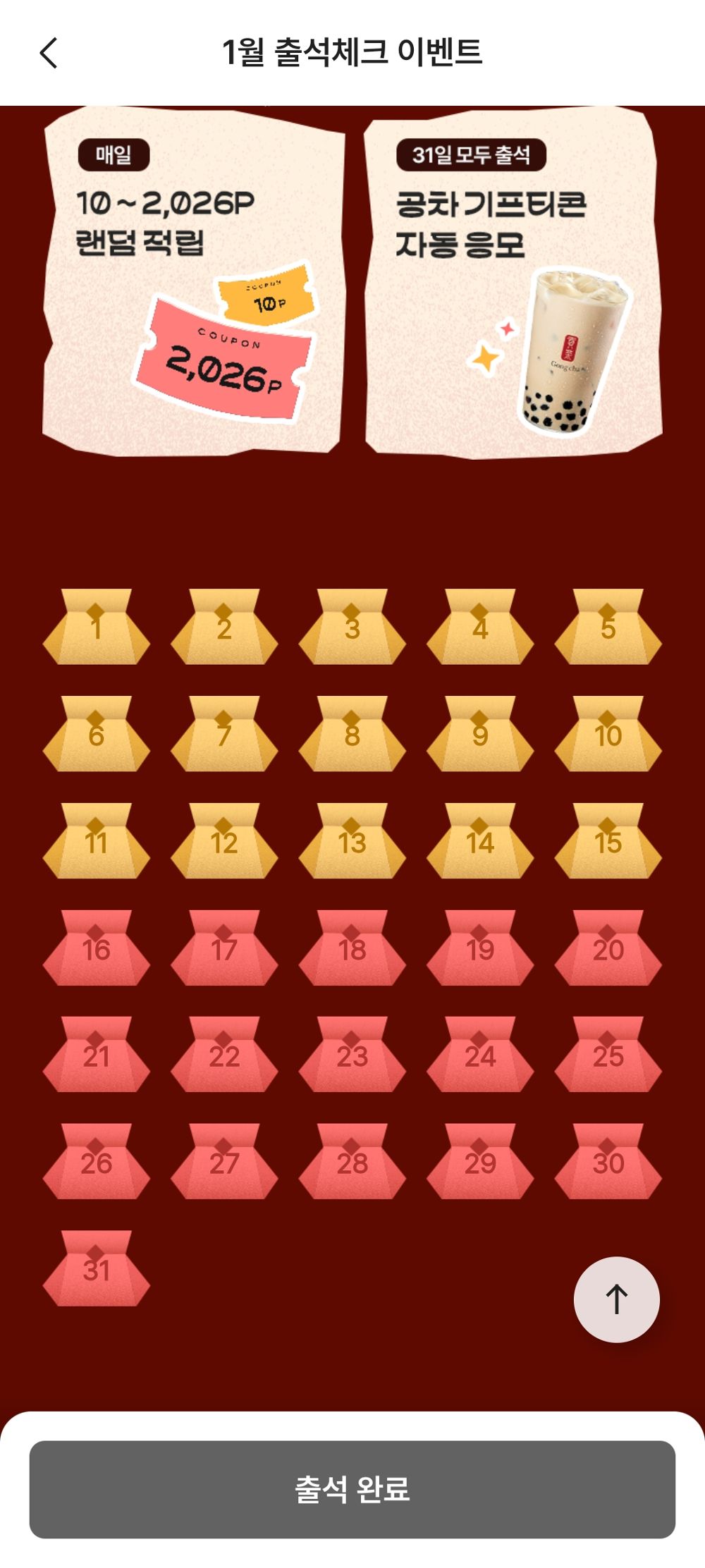Viewport: 705px width, 1568px height.
Task: Select the day 15 gold pouch
Action: tap(608, 841)
